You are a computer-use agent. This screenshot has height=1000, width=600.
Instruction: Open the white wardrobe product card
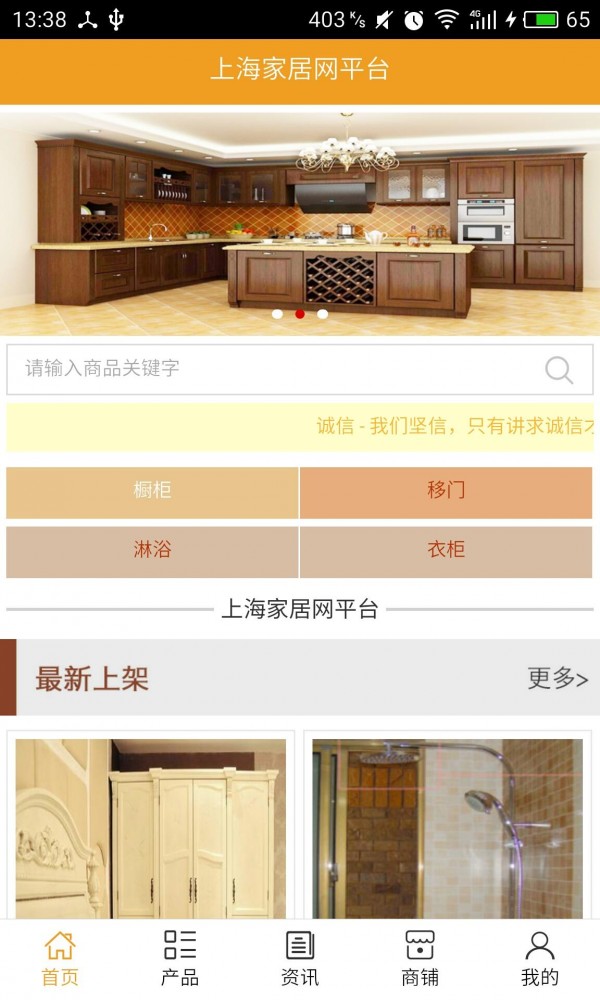[151, 828]
